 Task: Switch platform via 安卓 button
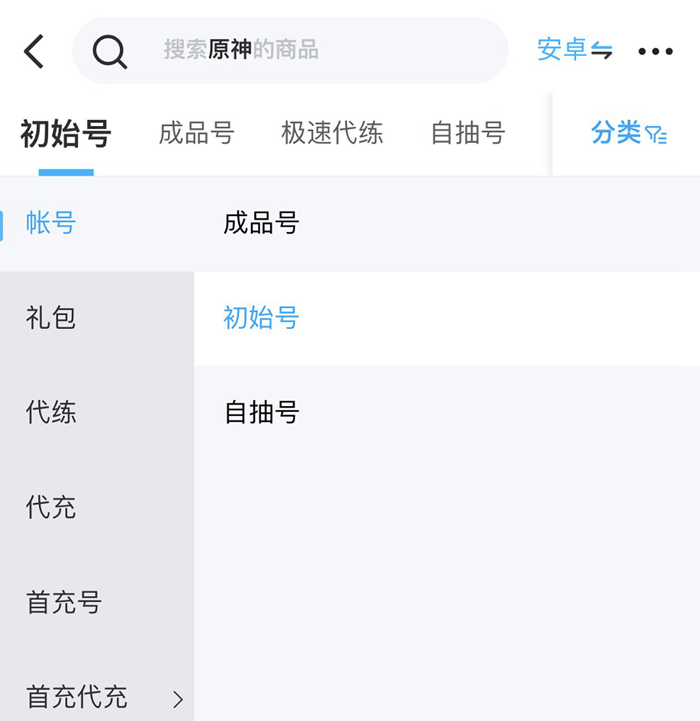click(574, 50)
